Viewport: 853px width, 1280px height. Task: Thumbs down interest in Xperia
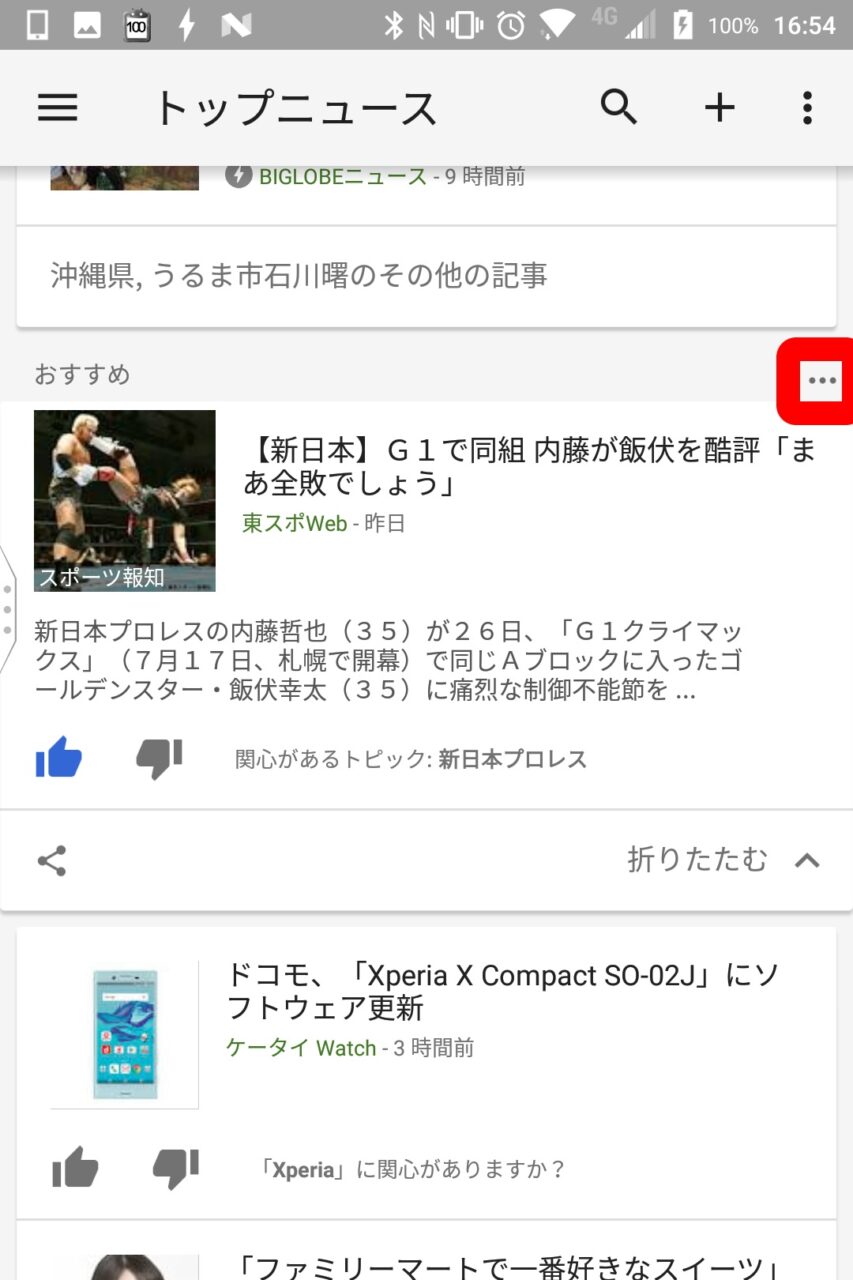pyautogui.click(x=176, y=1167)
